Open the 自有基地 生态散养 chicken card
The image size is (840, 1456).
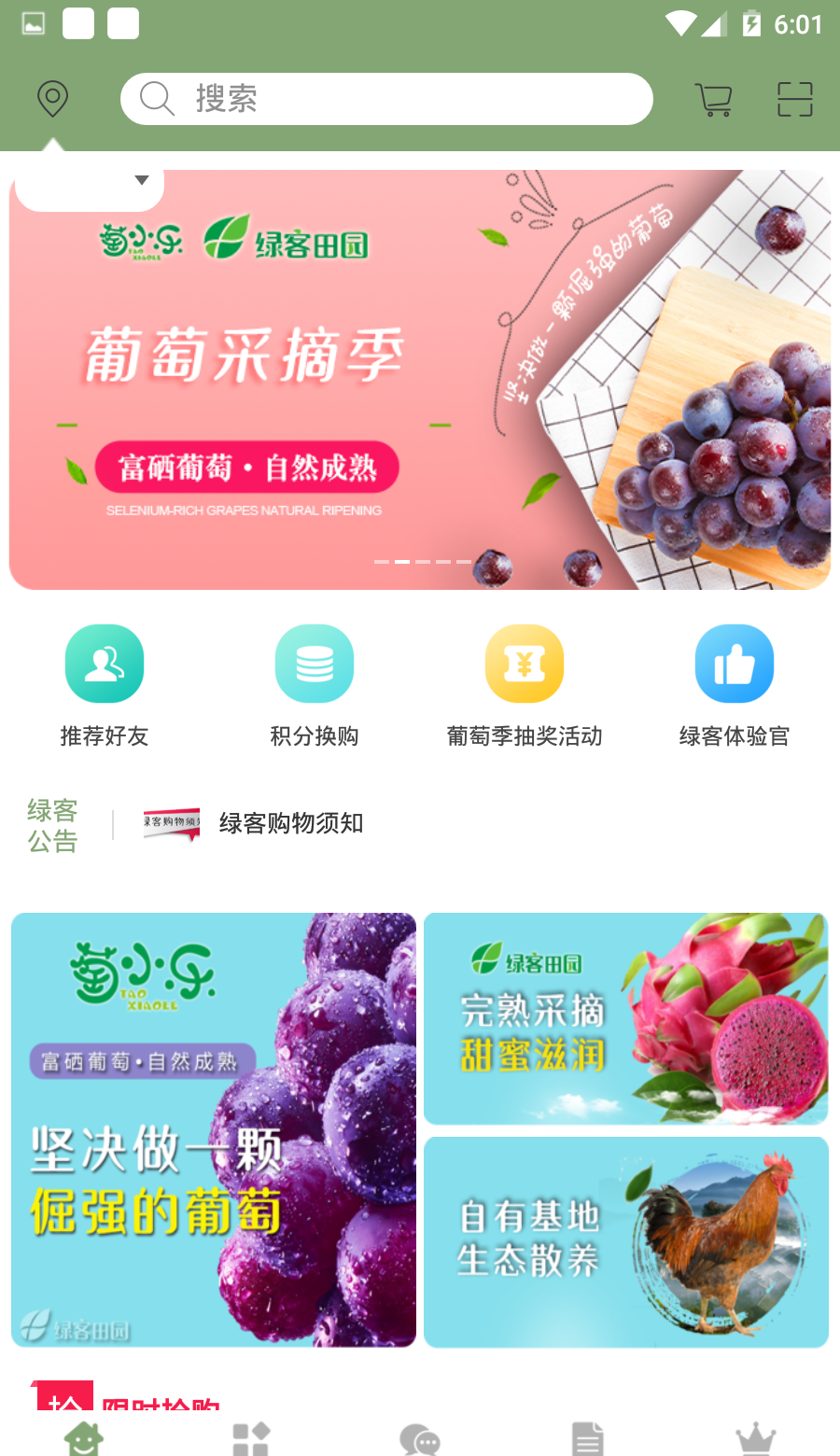(626, 1241)
